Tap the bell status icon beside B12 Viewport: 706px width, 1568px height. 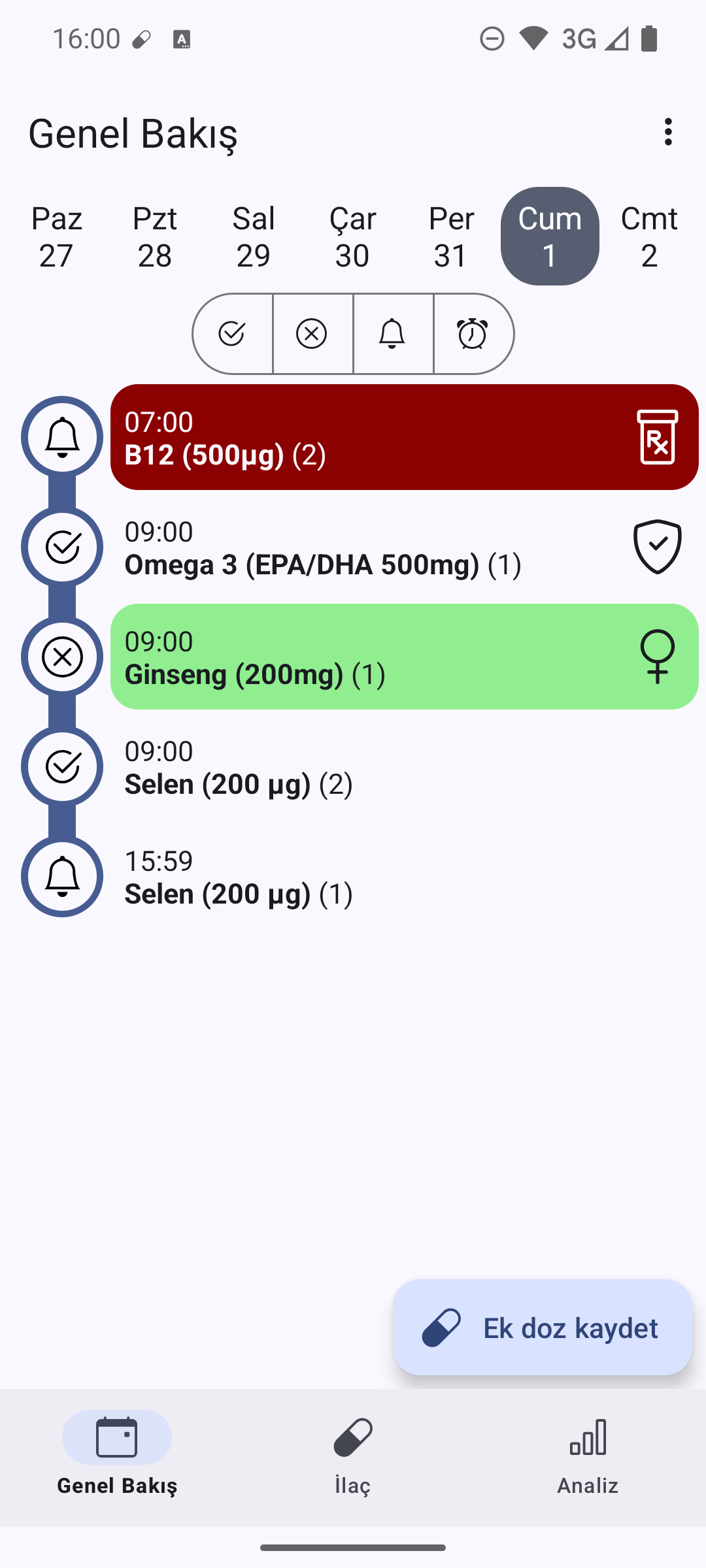click(x=62, y=437)
